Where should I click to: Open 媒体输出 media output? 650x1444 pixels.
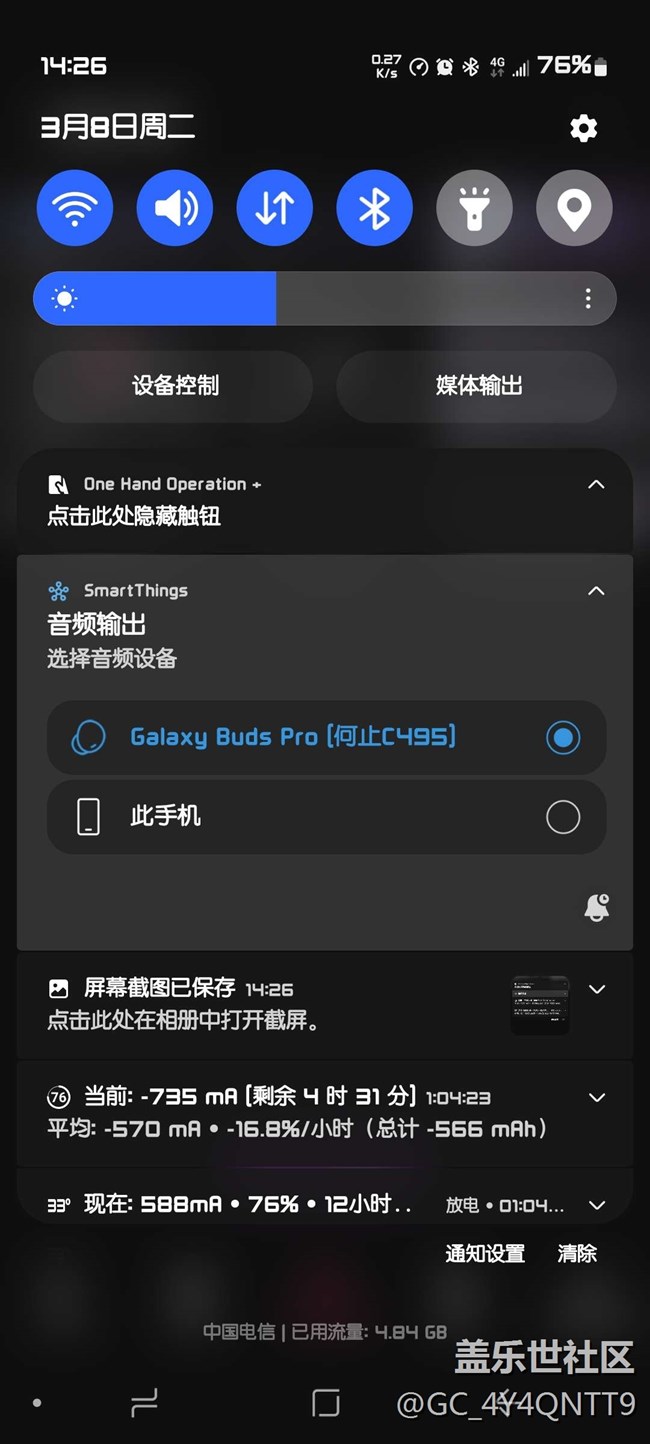click(478, 386)
